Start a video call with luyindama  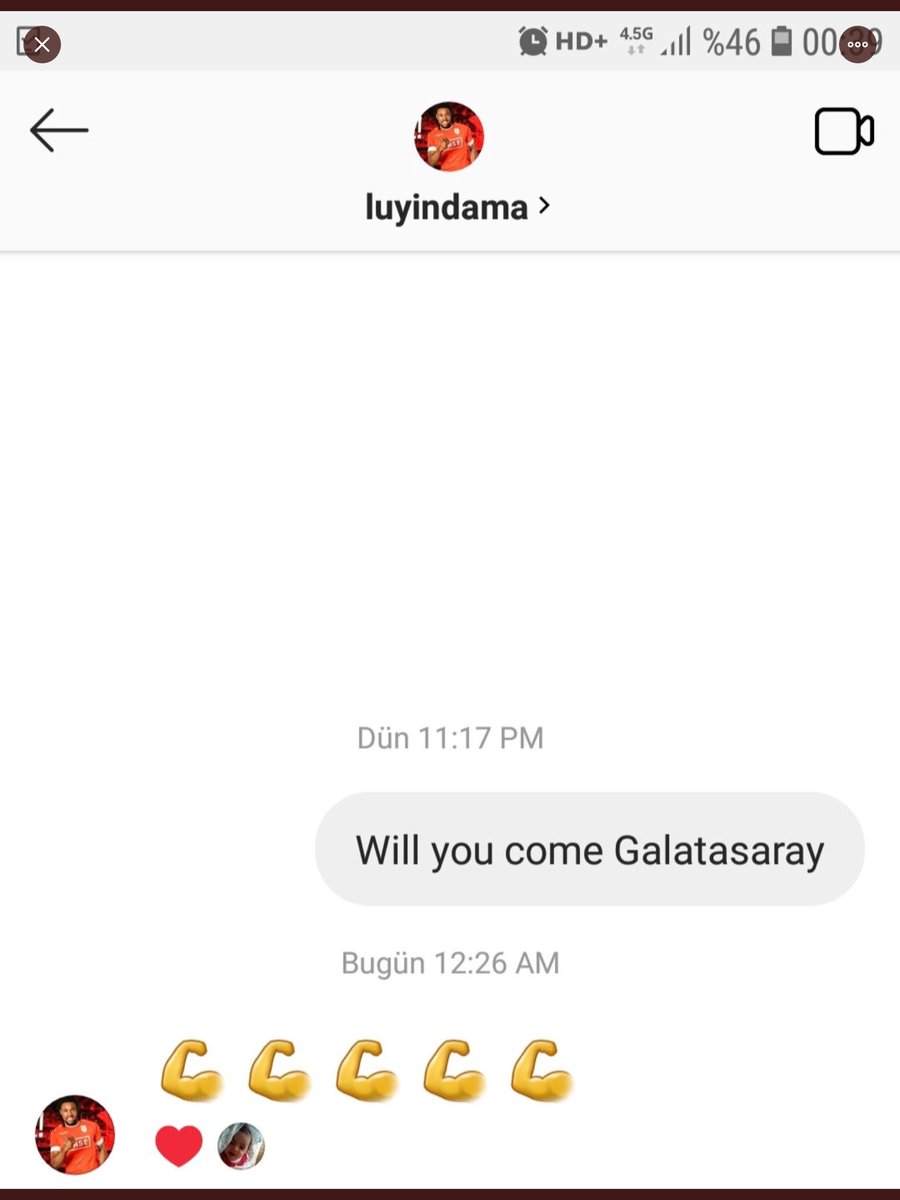pos(844,131)
